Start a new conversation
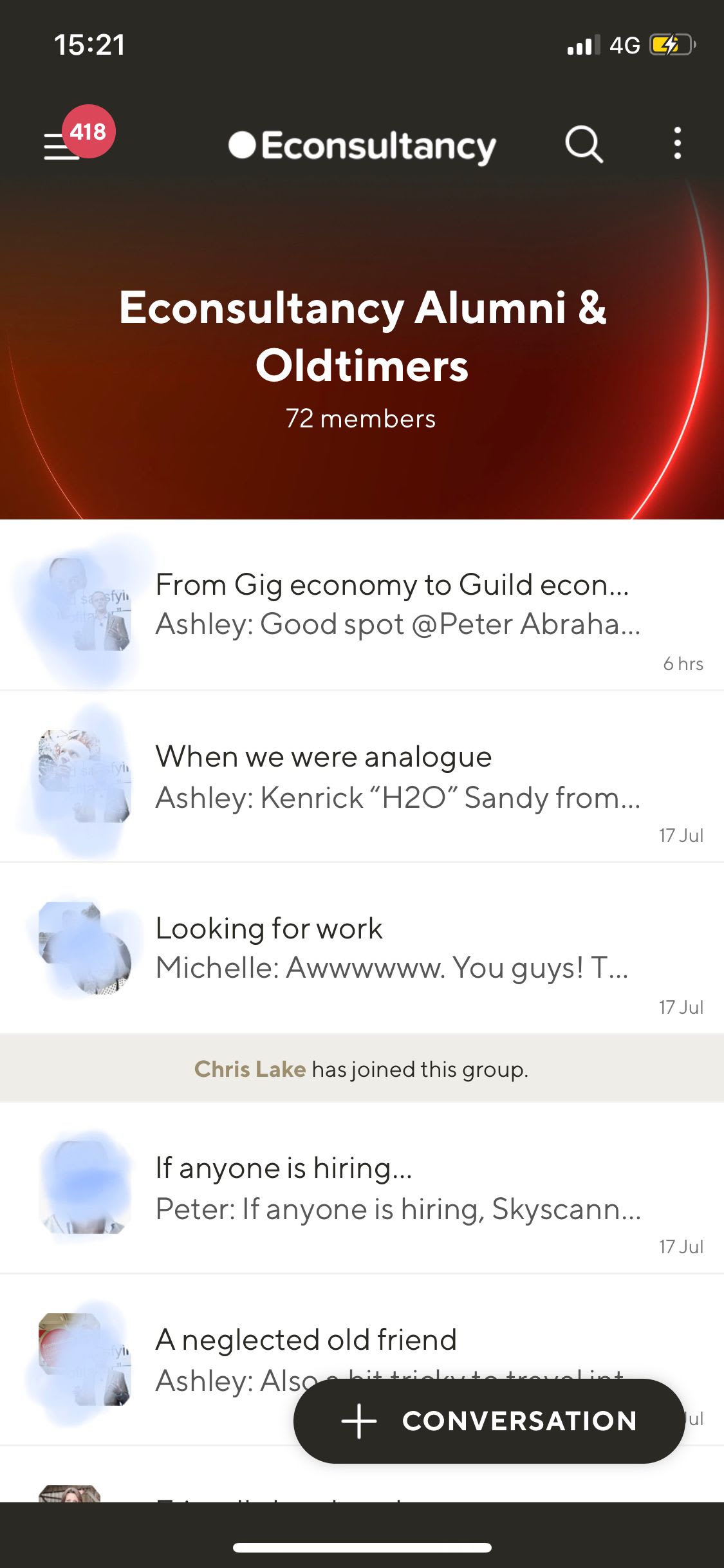This screenshot has width=724, height=1568. pos(489,1421)
